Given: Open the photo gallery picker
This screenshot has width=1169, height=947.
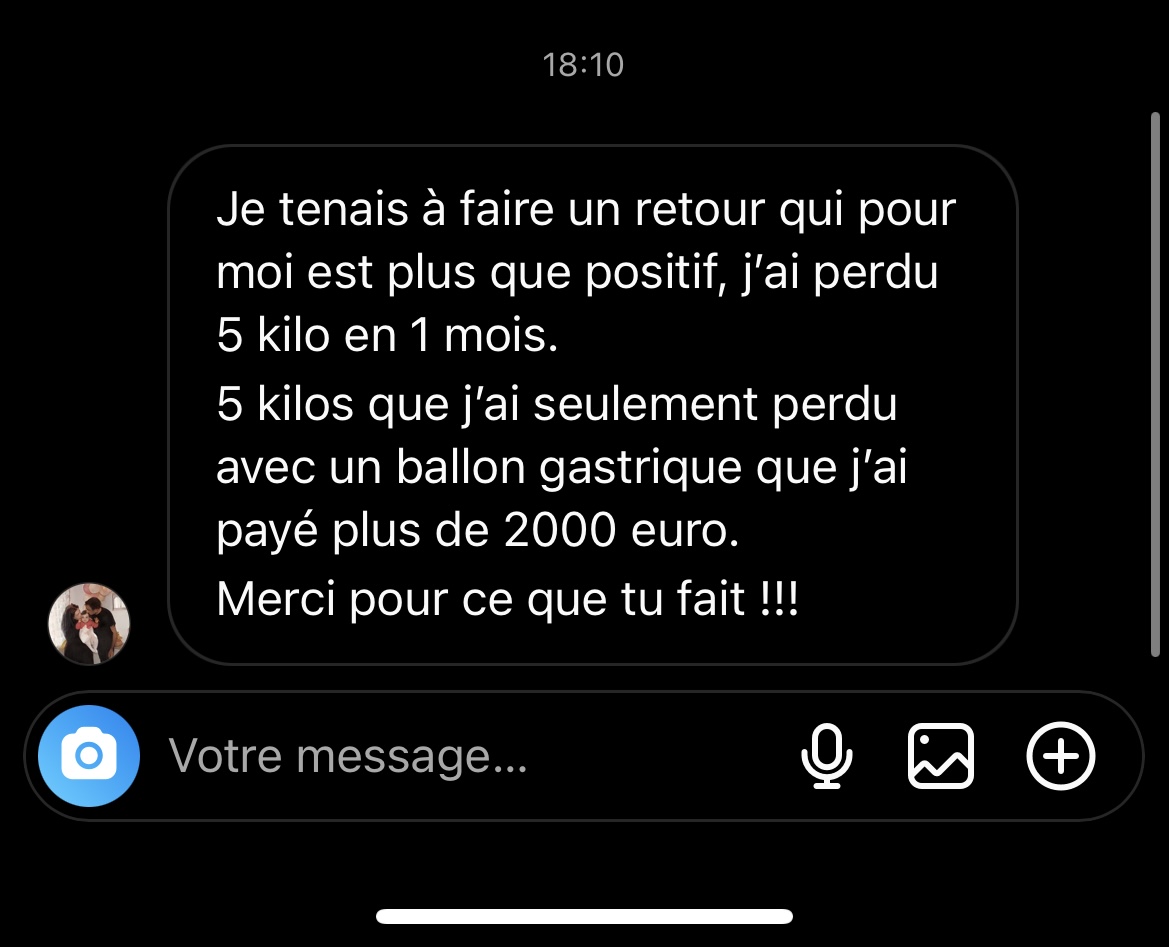Looking at the screenshot, I should point(940,756).
